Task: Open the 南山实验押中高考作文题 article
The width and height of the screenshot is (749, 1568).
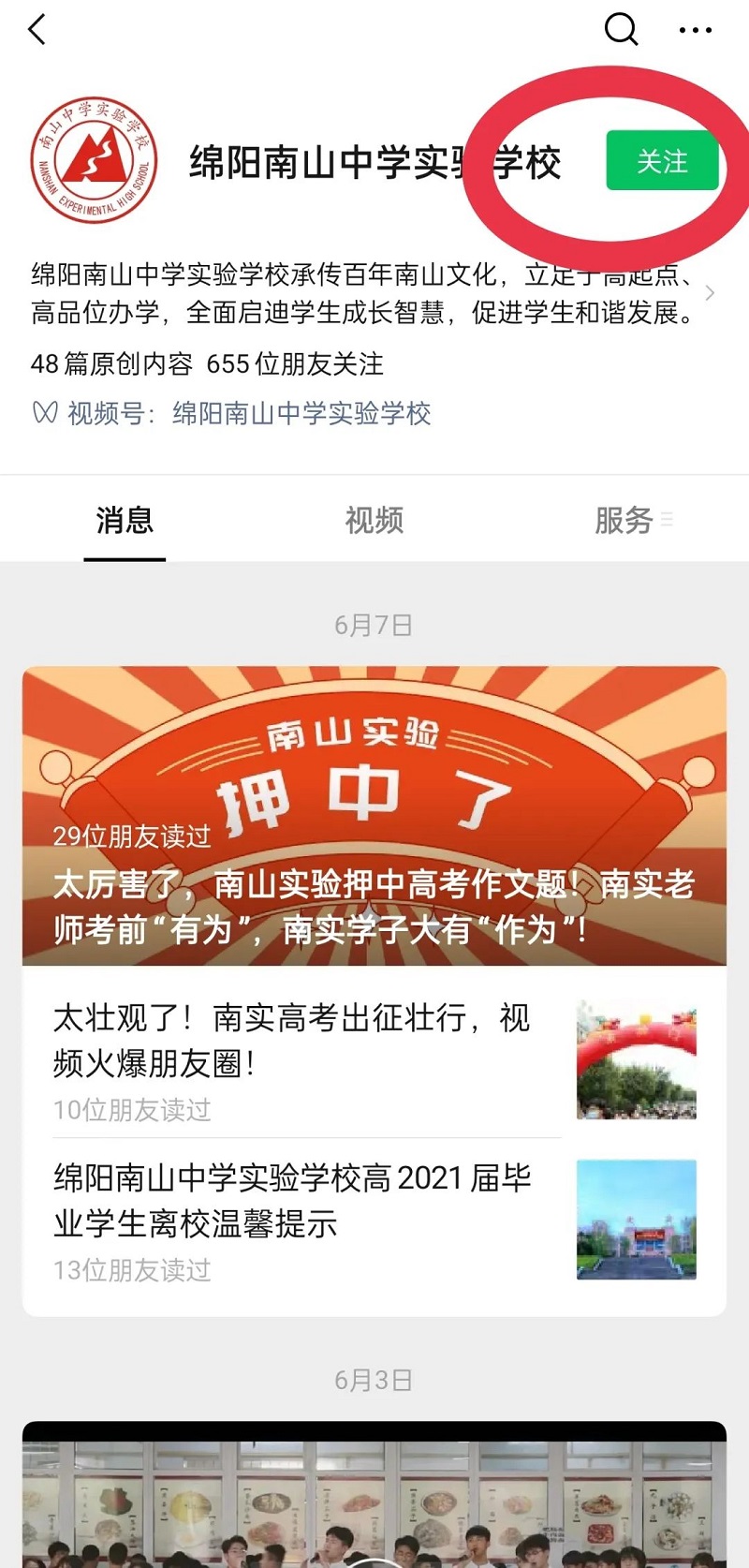Action: coord(374,815)
